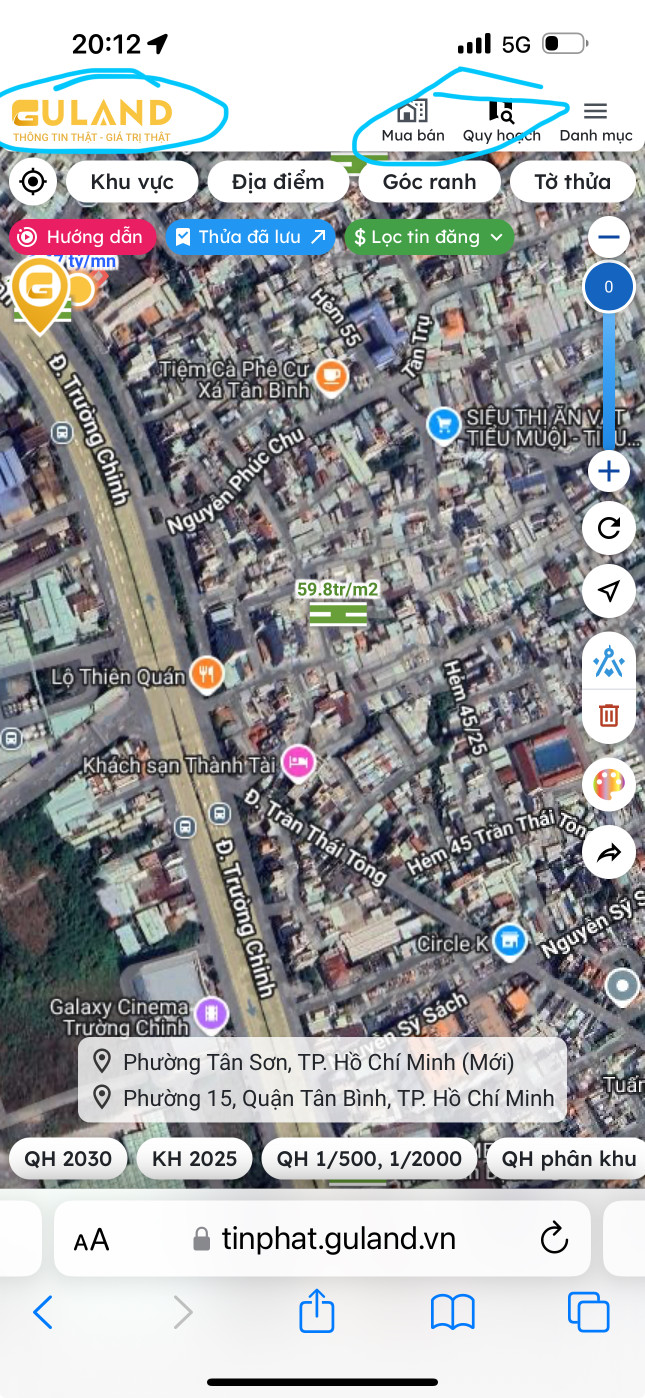This screenshot has width=645, height=1398.
Task: Open the Quy hoạch planning section
Action: pyautogui.click(x=501, y=121)
